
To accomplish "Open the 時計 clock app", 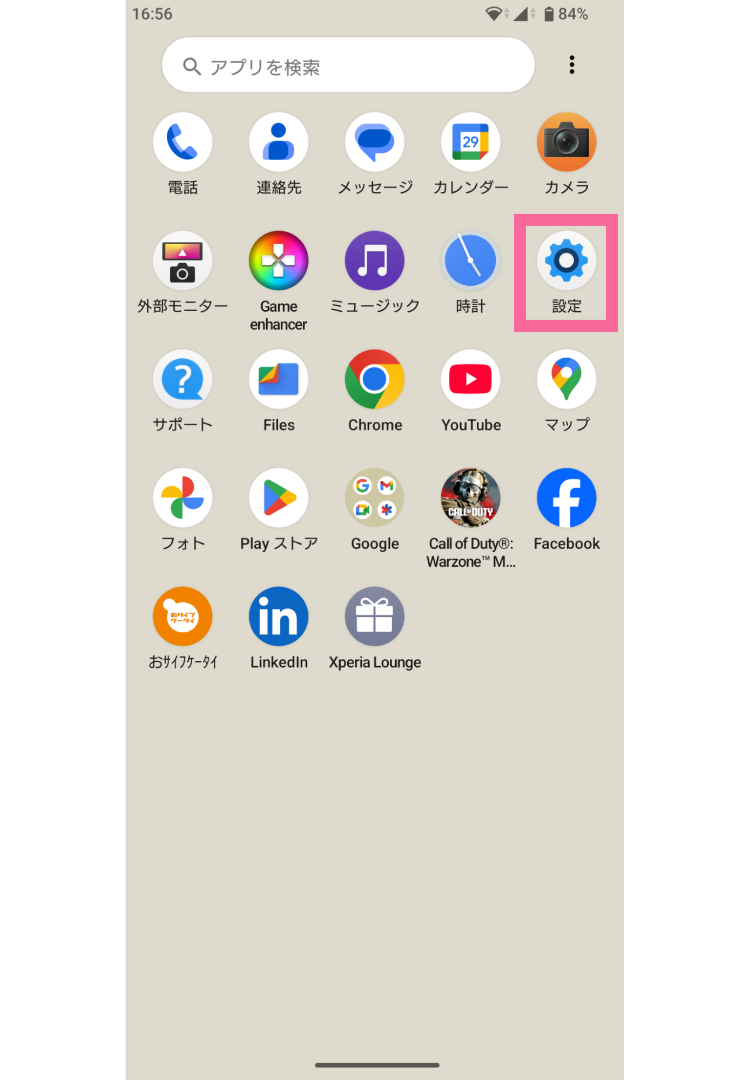I will (471, 262).
